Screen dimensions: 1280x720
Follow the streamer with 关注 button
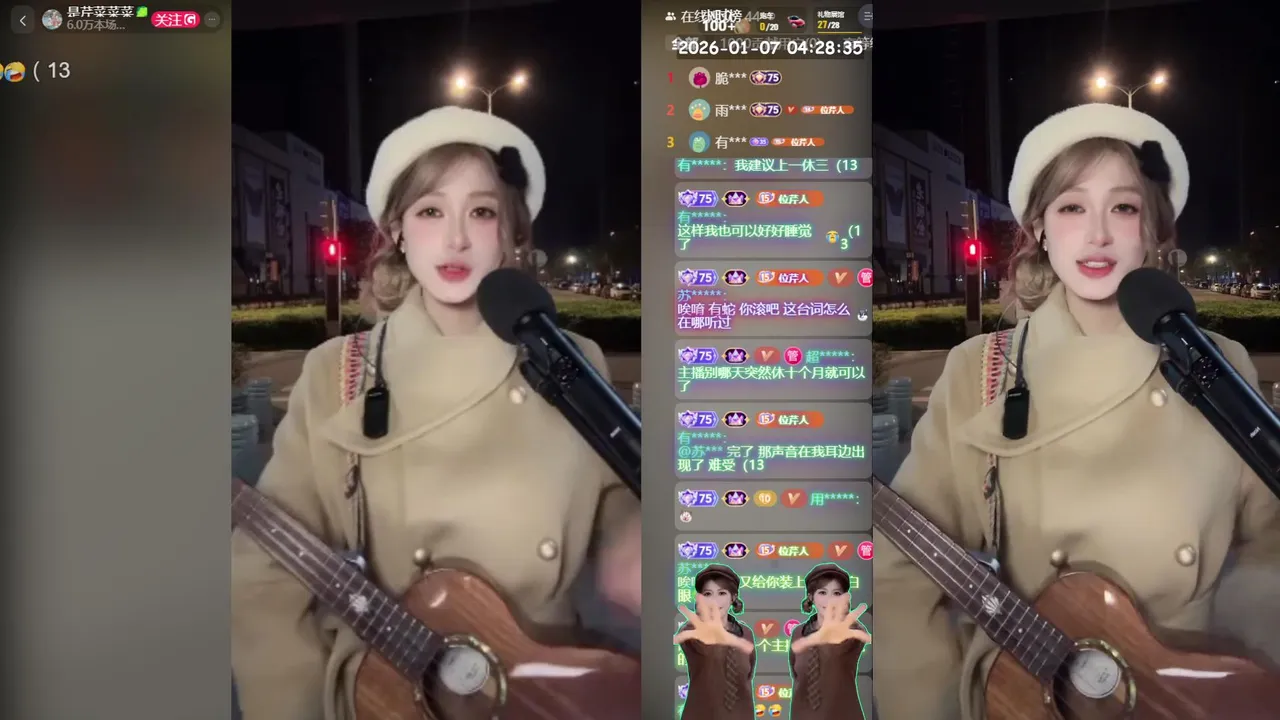[175, 19]
